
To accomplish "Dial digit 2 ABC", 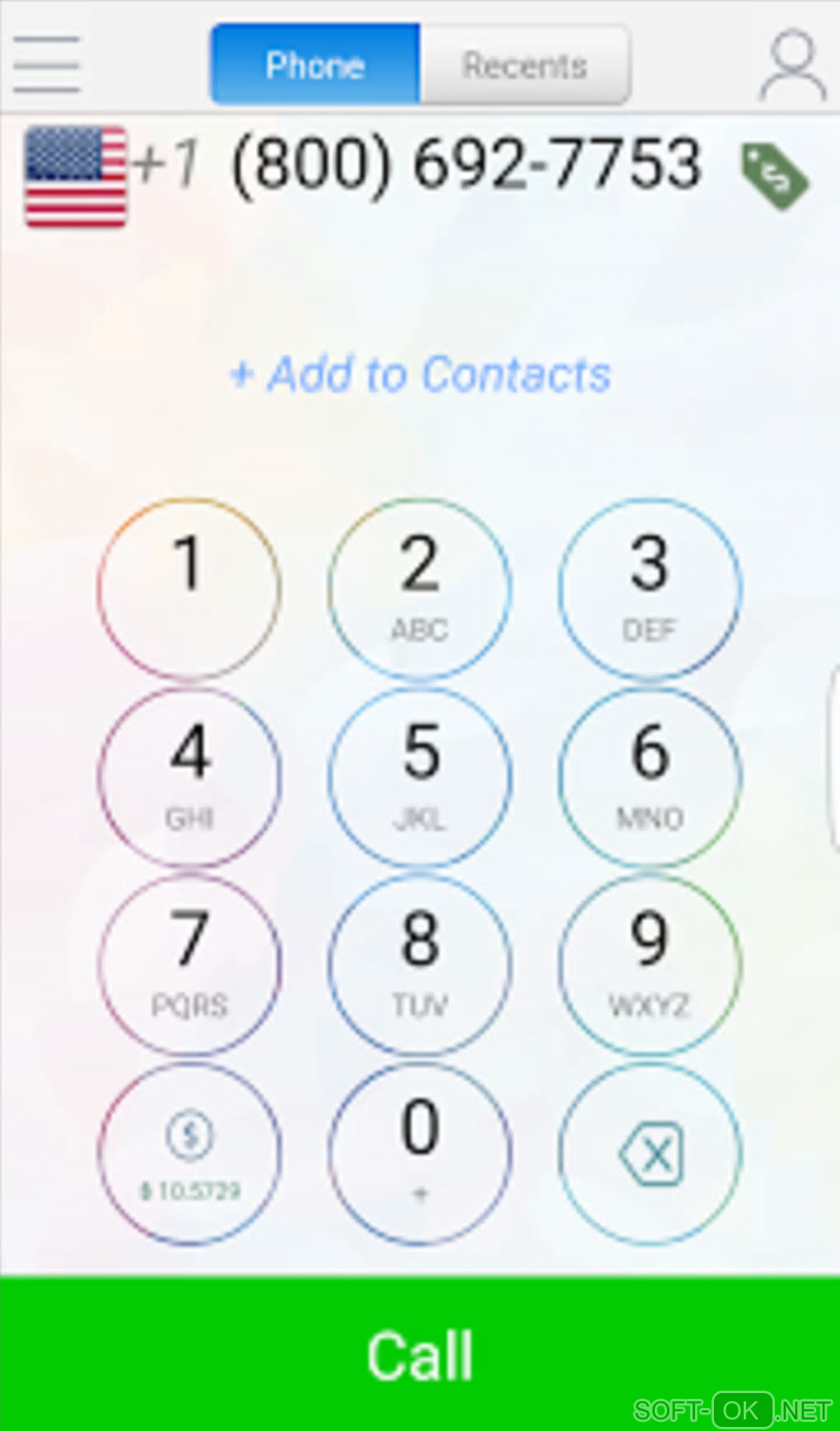I will 419,587.
